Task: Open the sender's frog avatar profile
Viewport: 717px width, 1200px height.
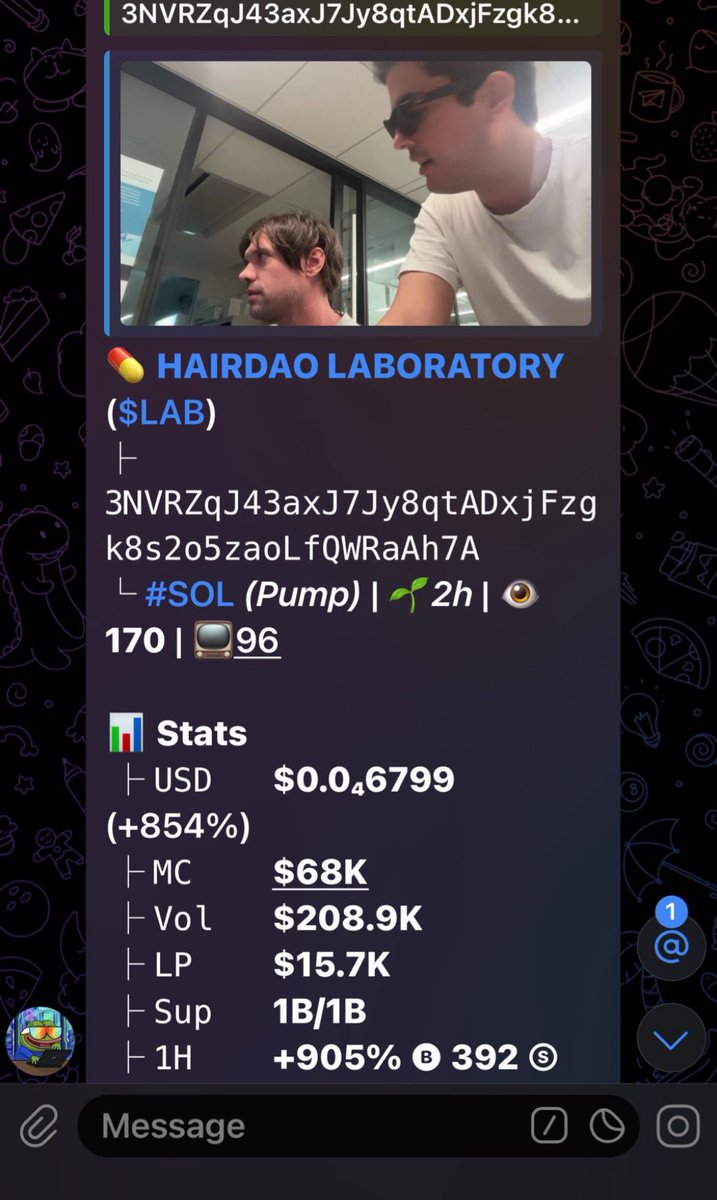Action: coord(41,1040)
